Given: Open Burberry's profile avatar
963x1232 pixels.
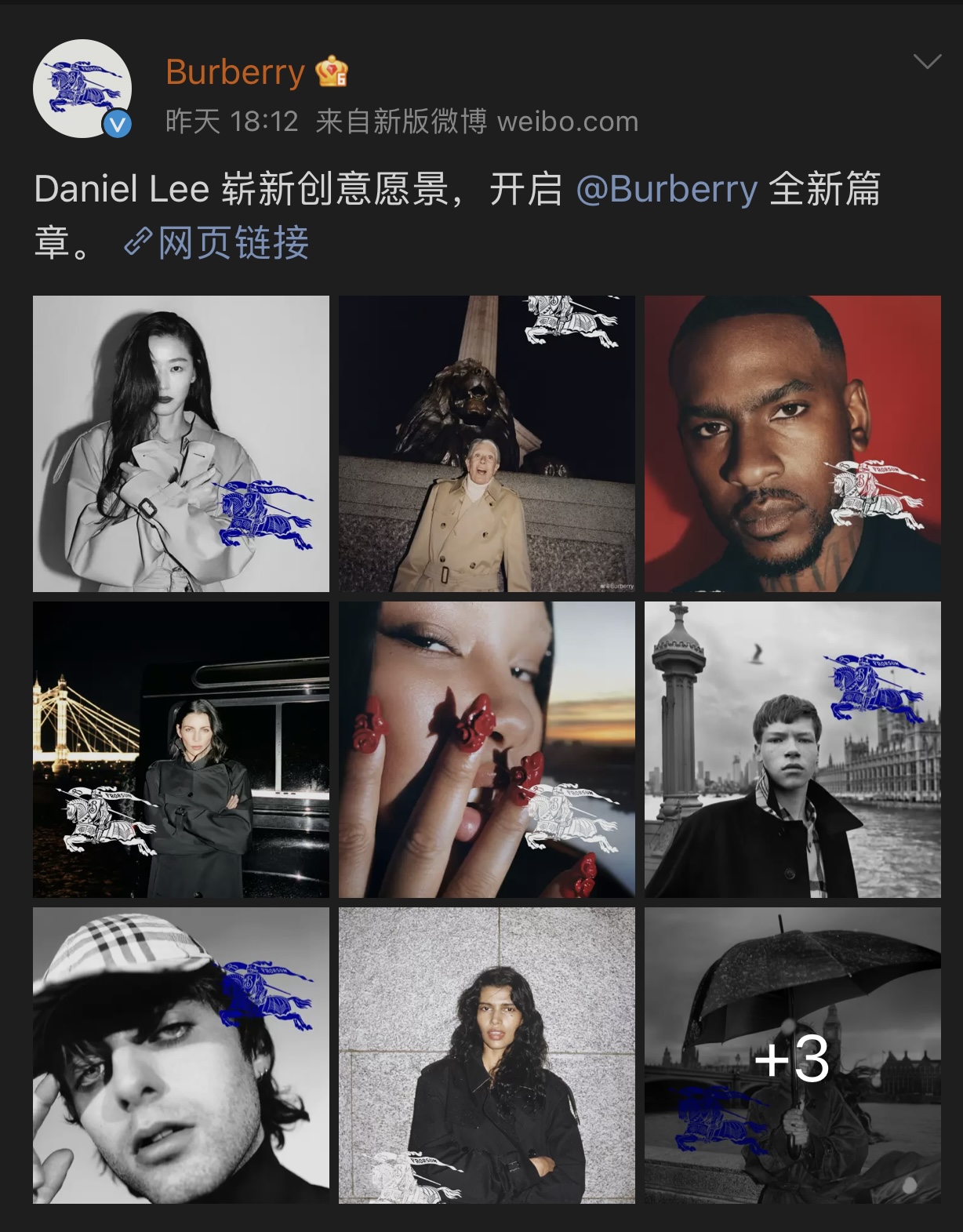Looking at the screenshot, I should pyautogui.click(x=82, y=89).
